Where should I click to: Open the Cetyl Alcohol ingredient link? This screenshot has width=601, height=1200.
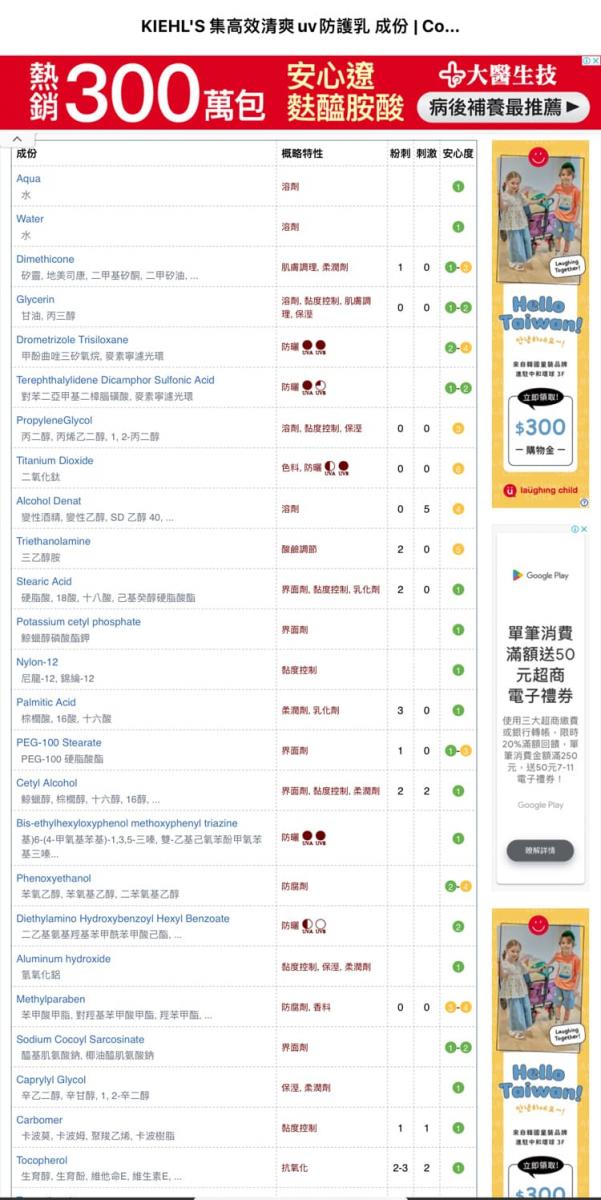(46, 783)
